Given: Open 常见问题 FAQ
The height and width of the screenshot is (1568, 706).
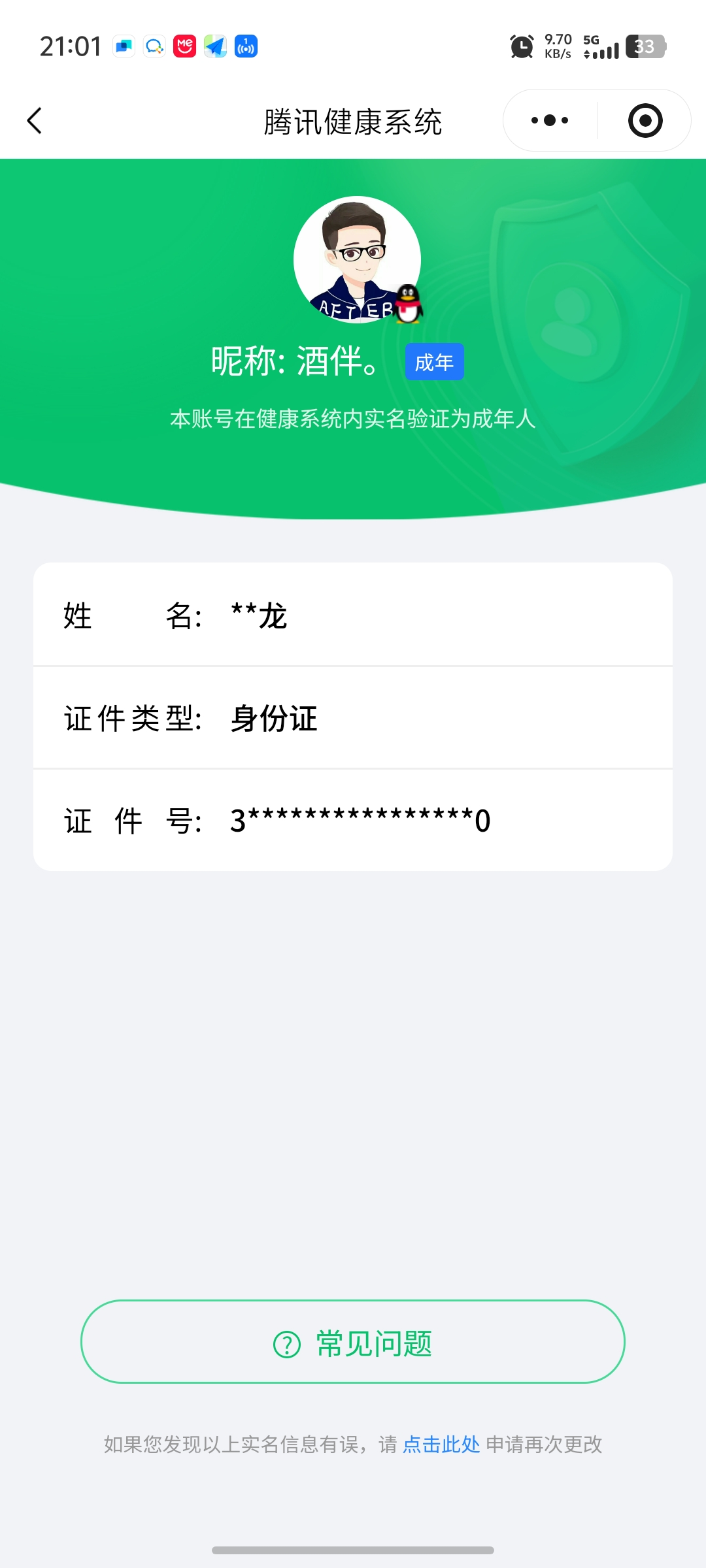Looking at the screenshot, I should (353, 1342).
